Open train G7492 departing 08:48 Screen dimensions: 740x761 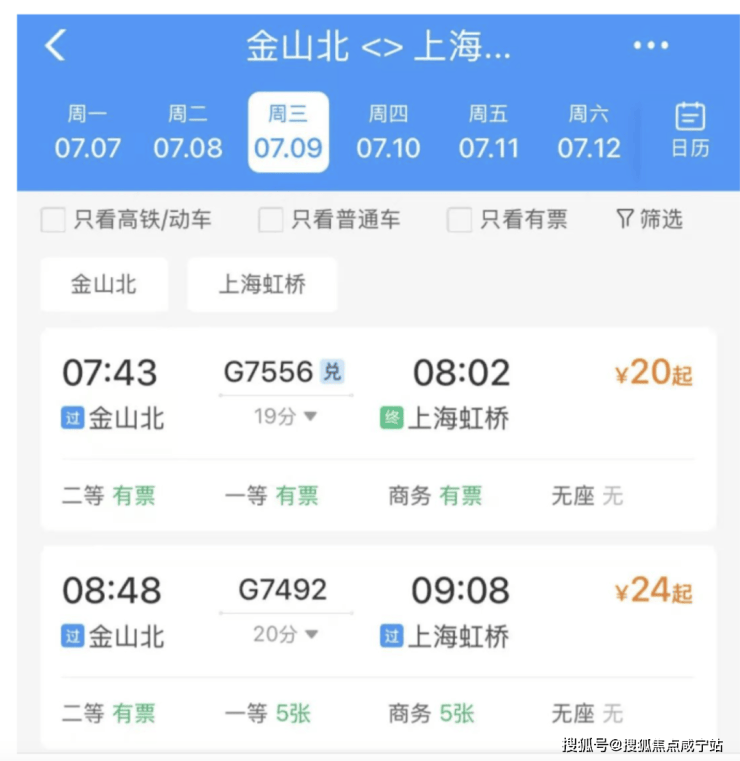click(x=378, y=612)
